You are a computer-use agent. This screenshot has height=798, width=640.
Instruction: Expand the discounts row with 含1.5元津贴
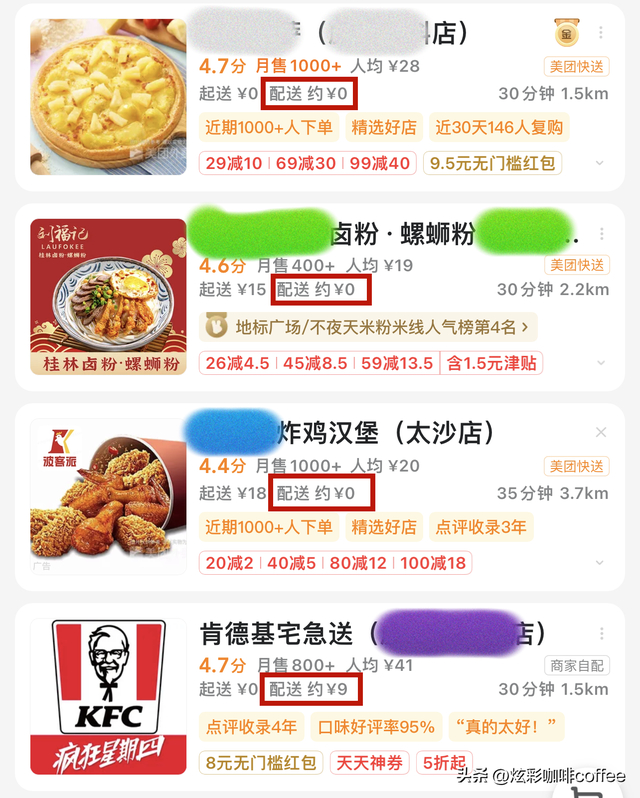pyautogui.click(x=600, y=363)
